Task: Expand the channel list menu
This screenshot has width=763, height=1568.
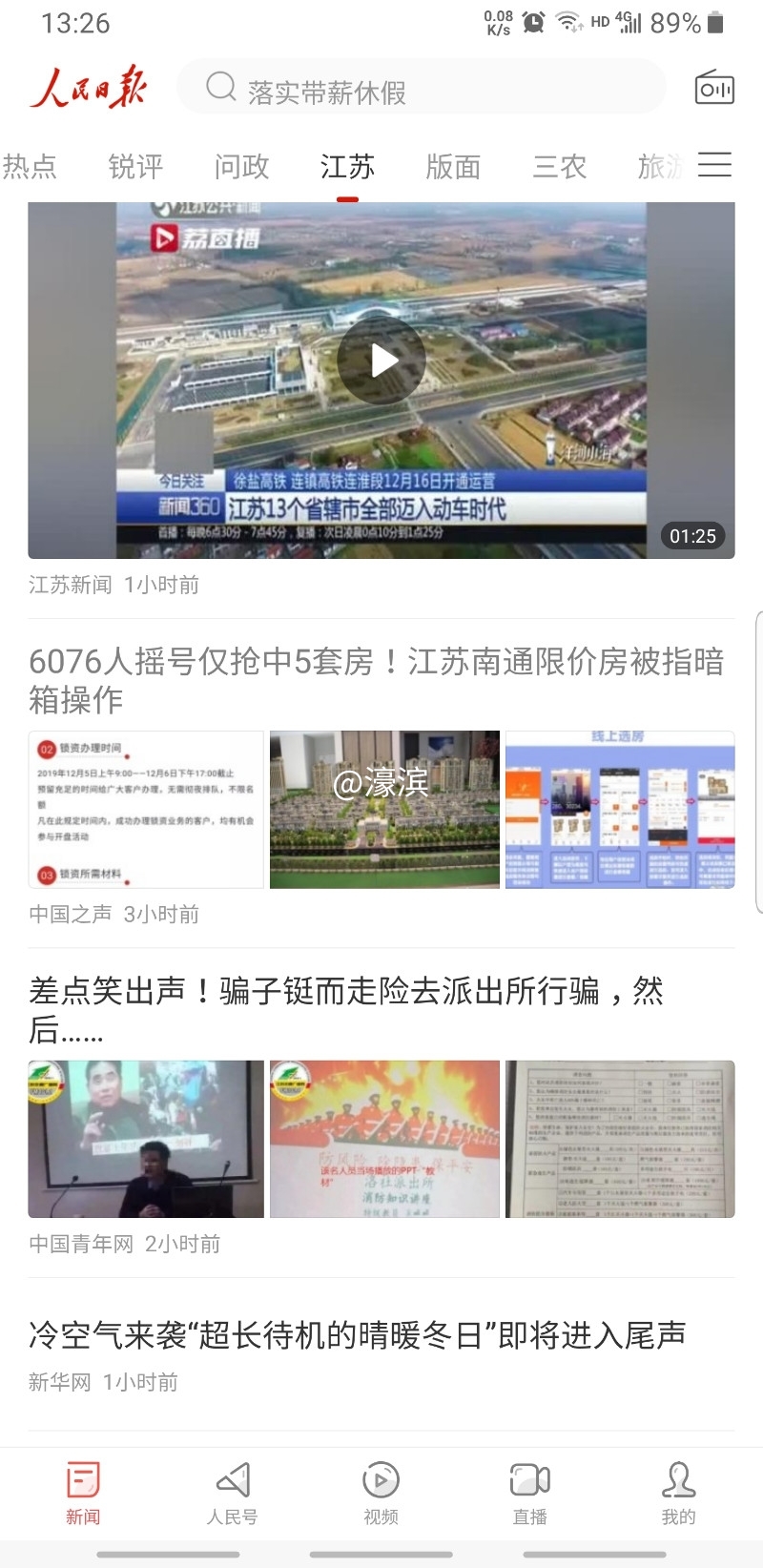Action: 714,165
